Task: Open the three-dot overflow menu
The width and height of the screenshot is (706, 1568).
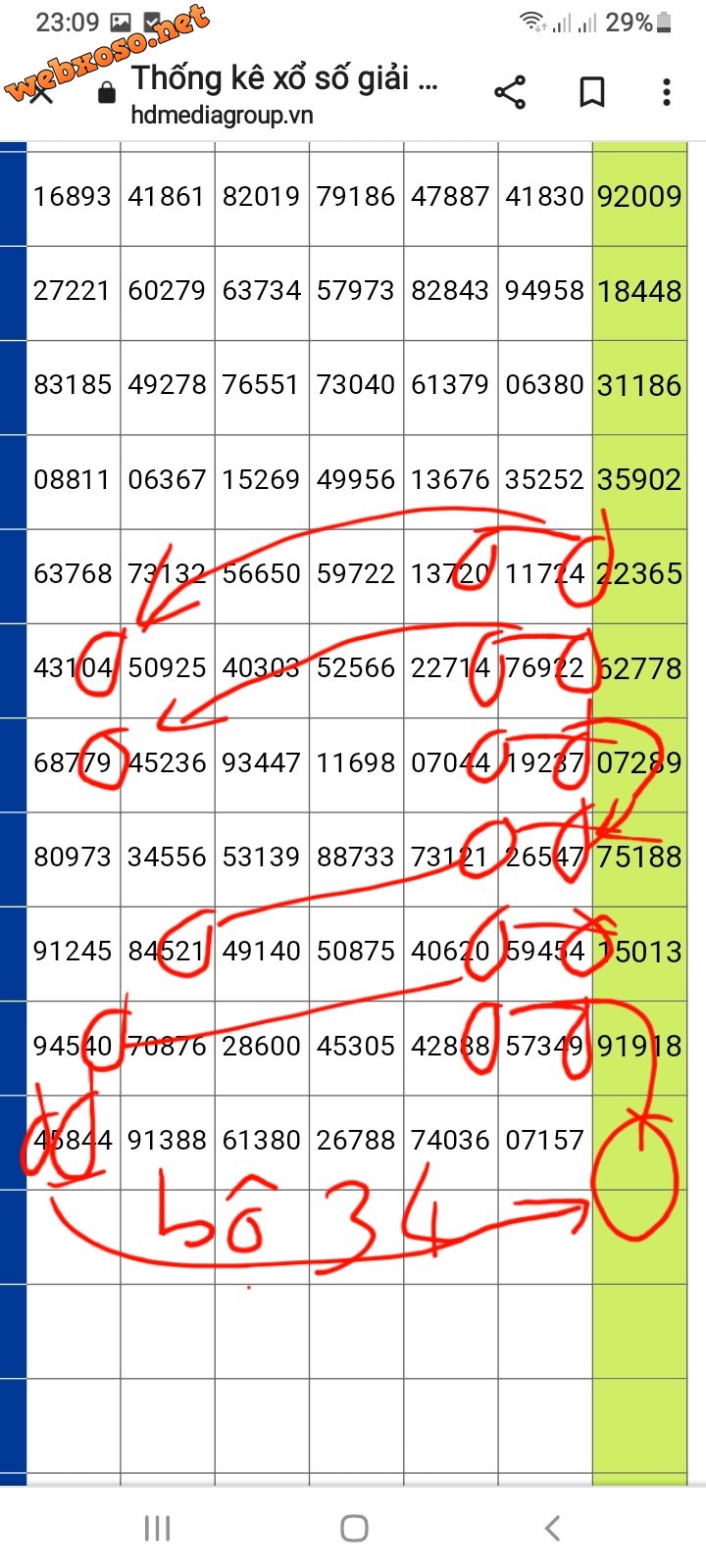Action: point(667,92)
